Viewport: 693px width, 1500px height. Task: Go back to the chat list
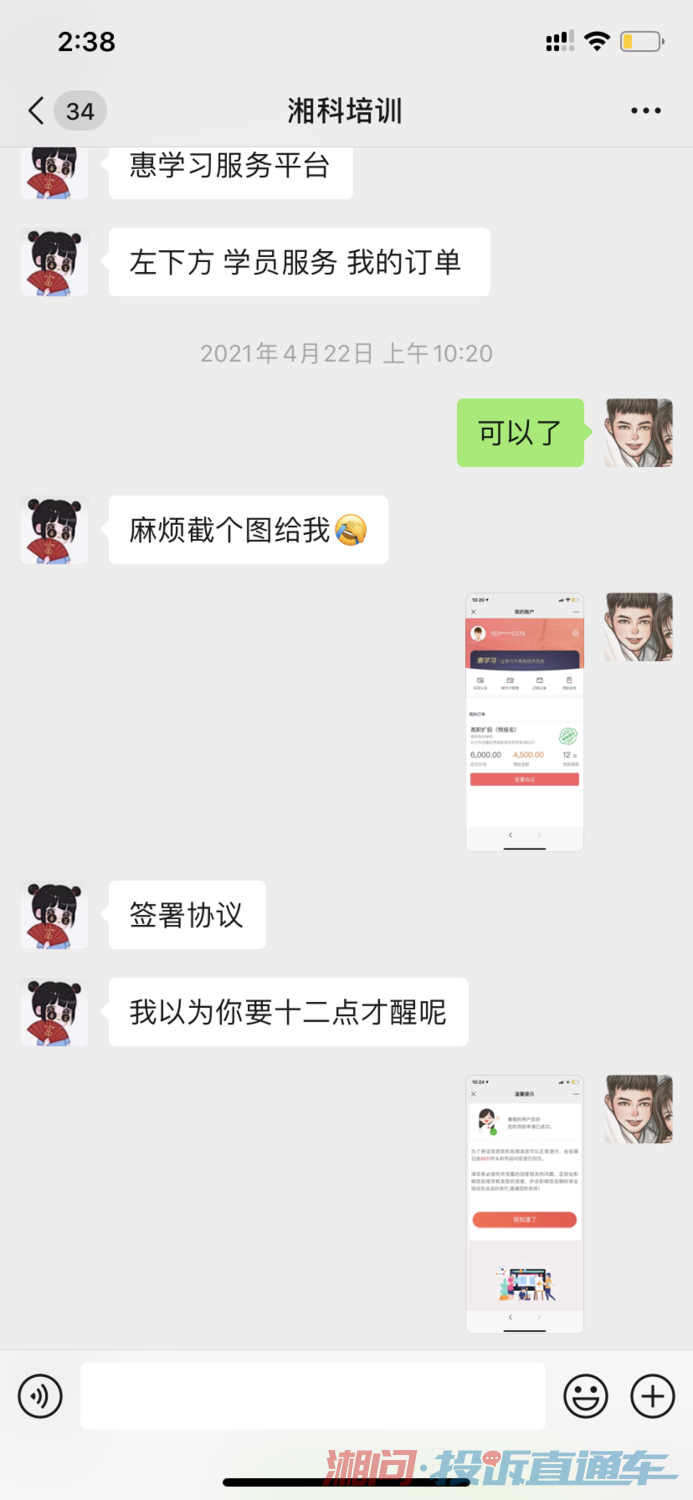pos(37,110)
